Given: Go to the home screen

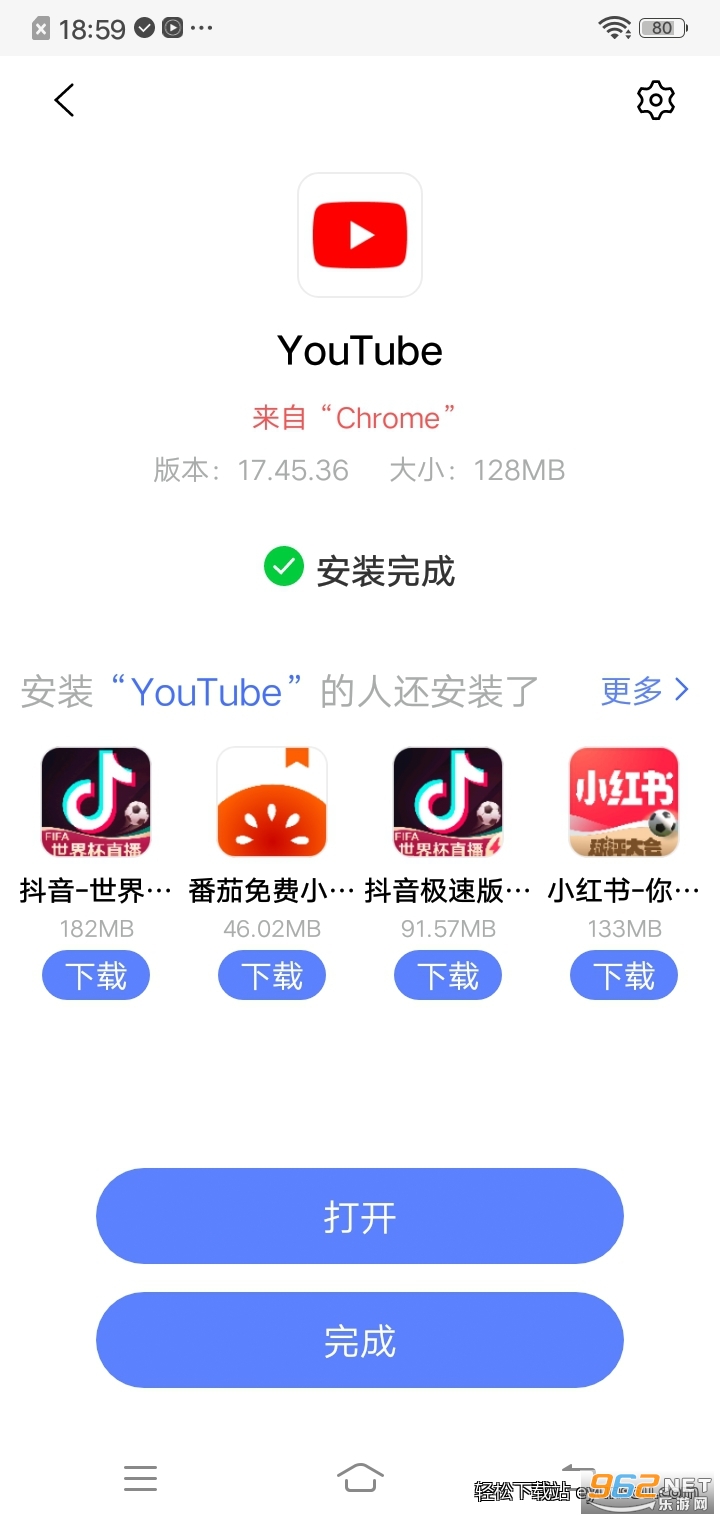Looking at the screenshot, I should [360, 1477].
